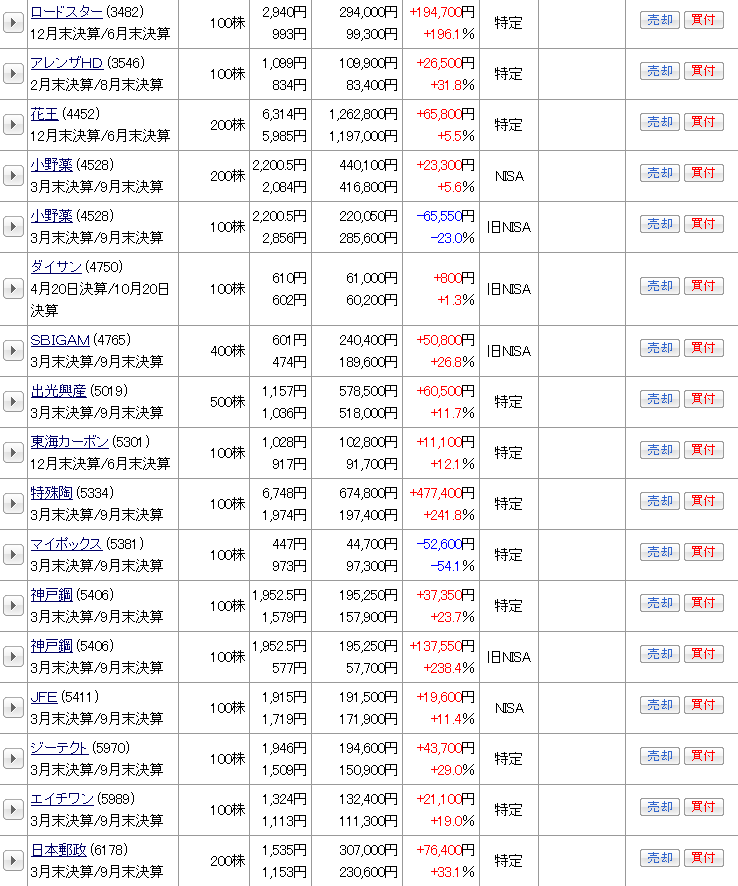738x886 pixels.
Task: Buy more 東海カーボン via 買付
Action: [703, 450]
